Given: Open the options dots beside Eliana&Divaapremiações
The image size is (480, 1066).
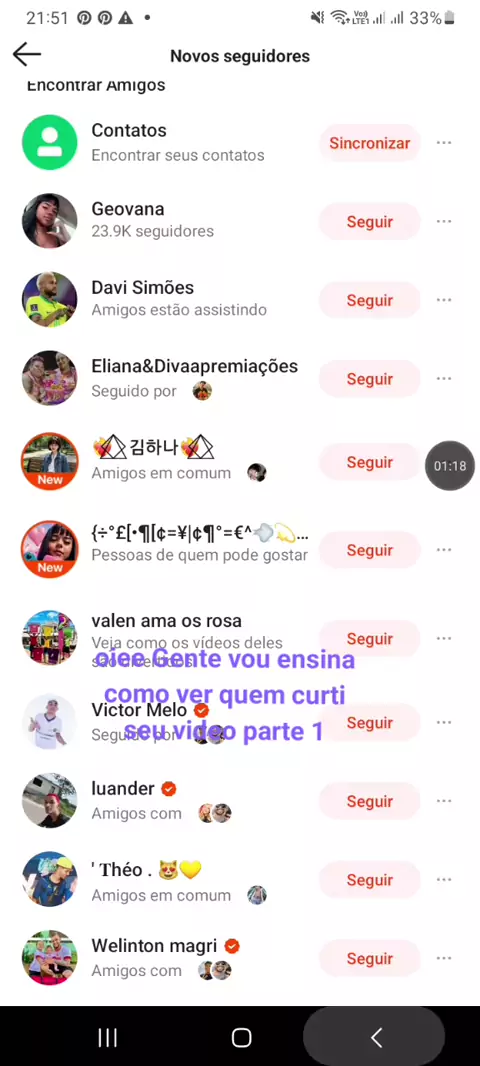Looking at the screenshot, I should [444, 379].
